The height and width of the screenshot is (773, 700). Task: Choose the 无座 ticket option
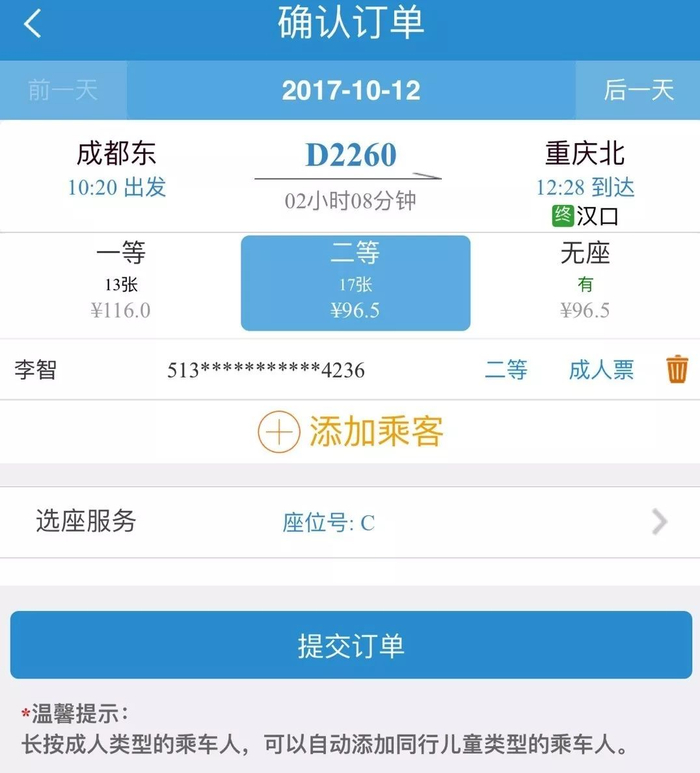(x=585, y=282)
